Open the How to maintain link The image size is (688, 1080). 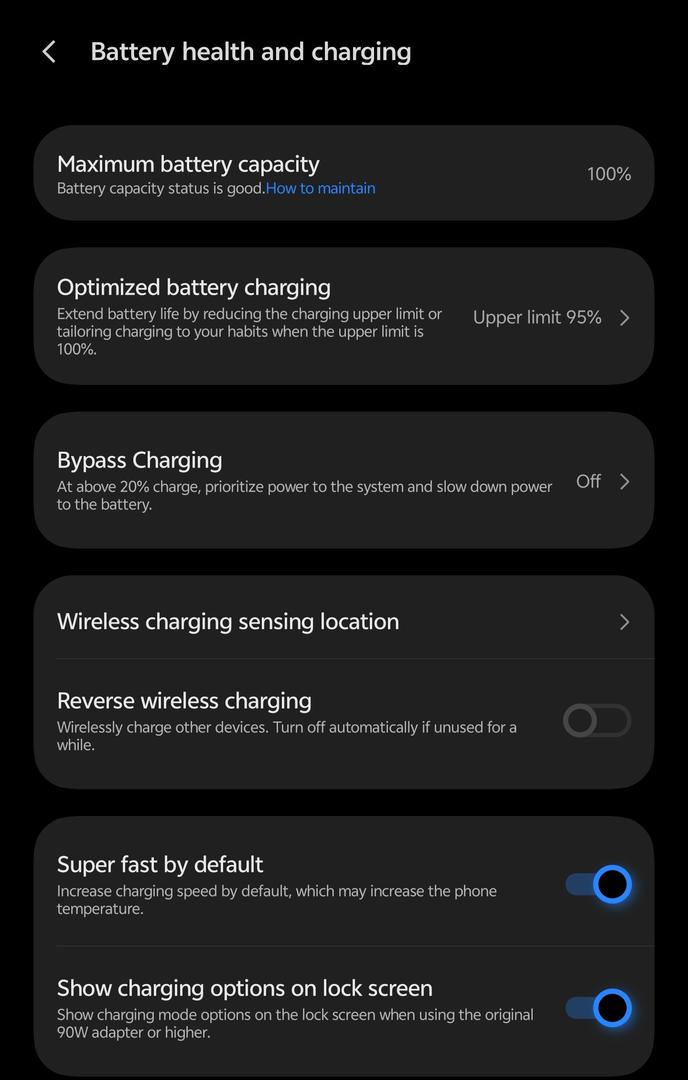320,188
